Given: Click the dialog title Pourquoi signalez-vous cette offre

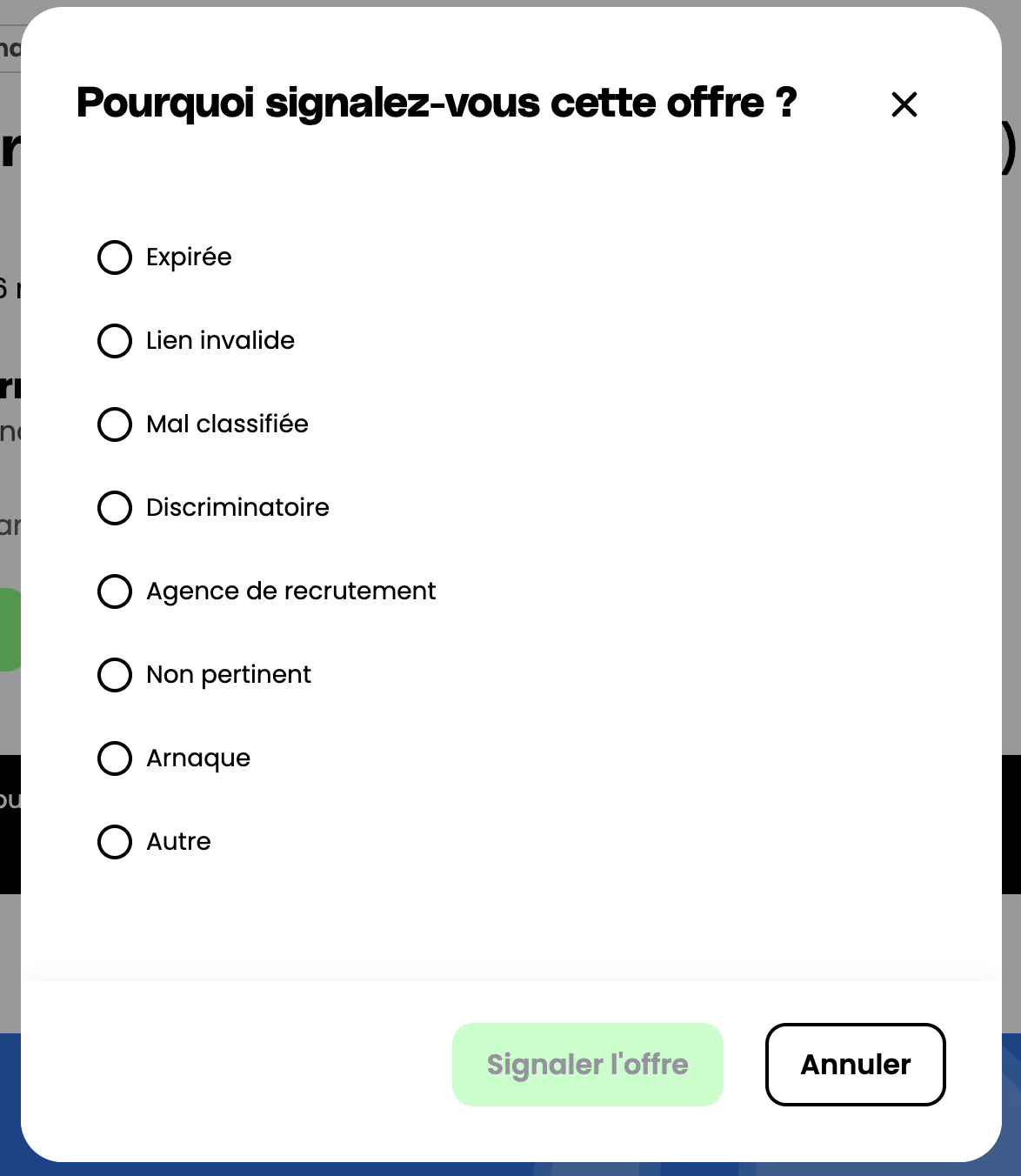Looking at the screenshot, I should [435, 103].
